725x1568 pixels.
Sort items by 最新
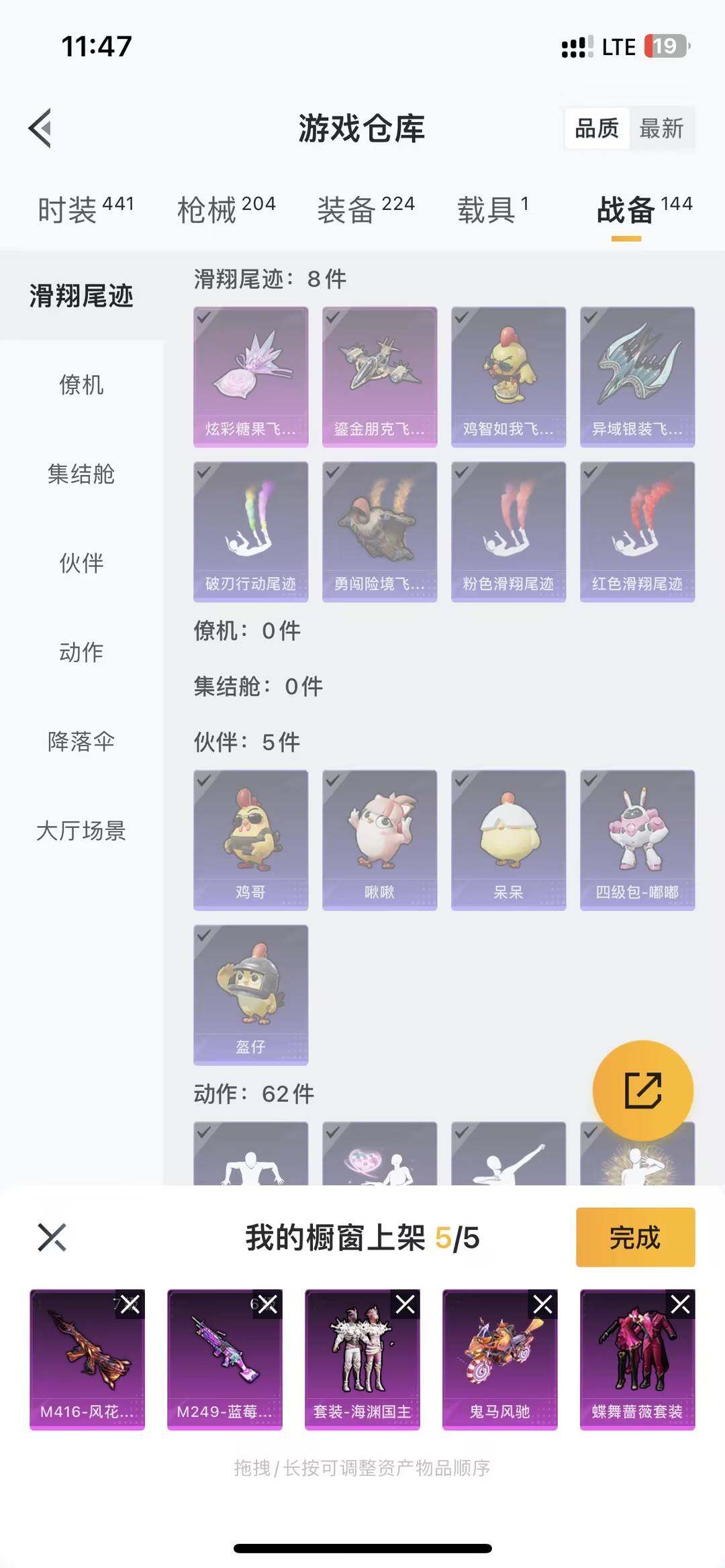(x=661, y=129)
